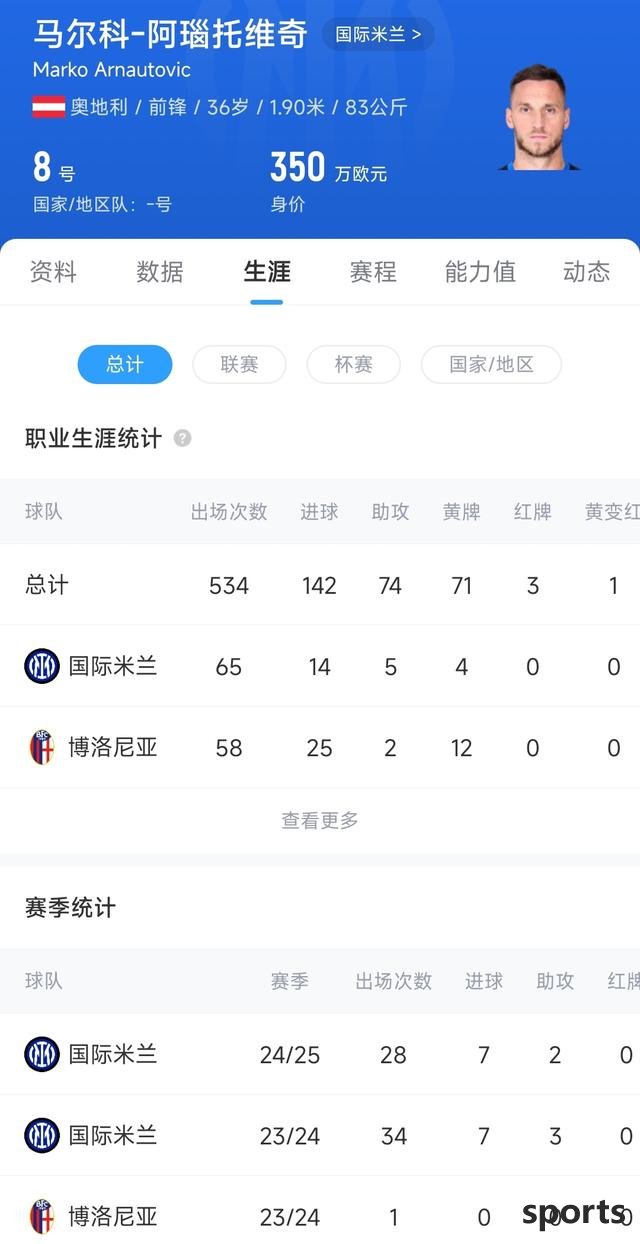Expand 查看更多 career stats
Viewport: 640px width, 1244px height.
(320, 820)
